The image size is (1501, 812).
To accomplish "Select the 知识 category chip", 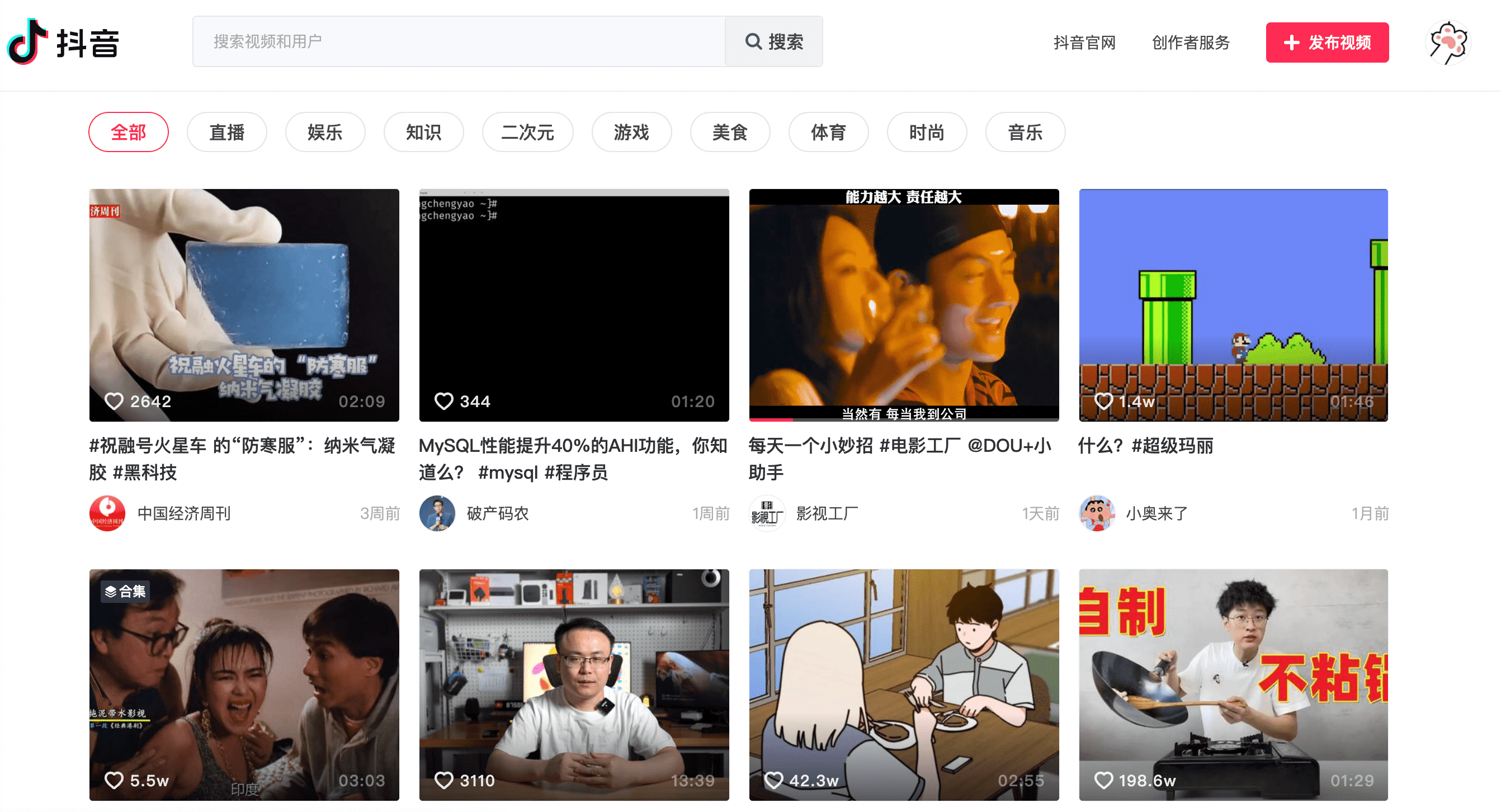I will coord(423,132).
